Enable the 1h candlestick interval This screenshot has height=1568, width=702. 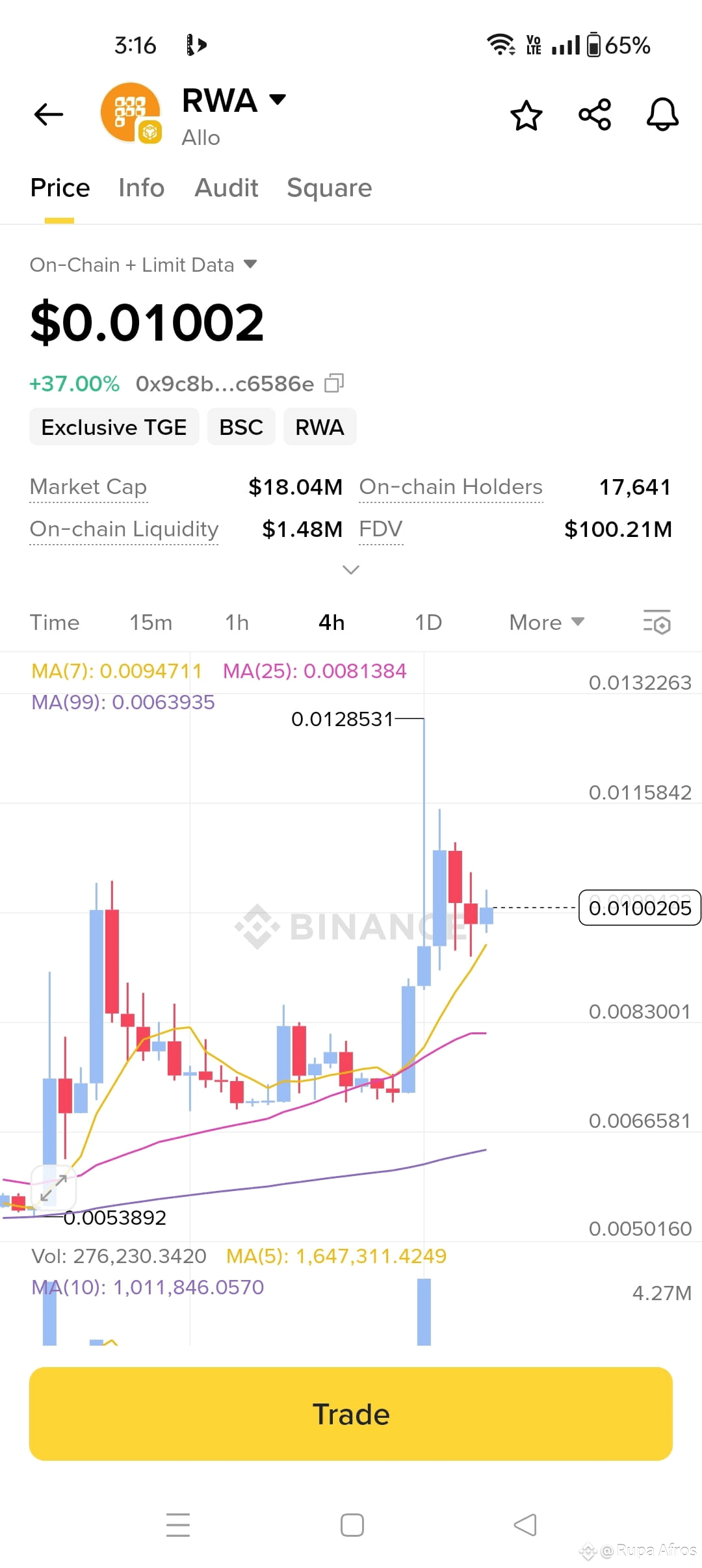click(237, 622)
